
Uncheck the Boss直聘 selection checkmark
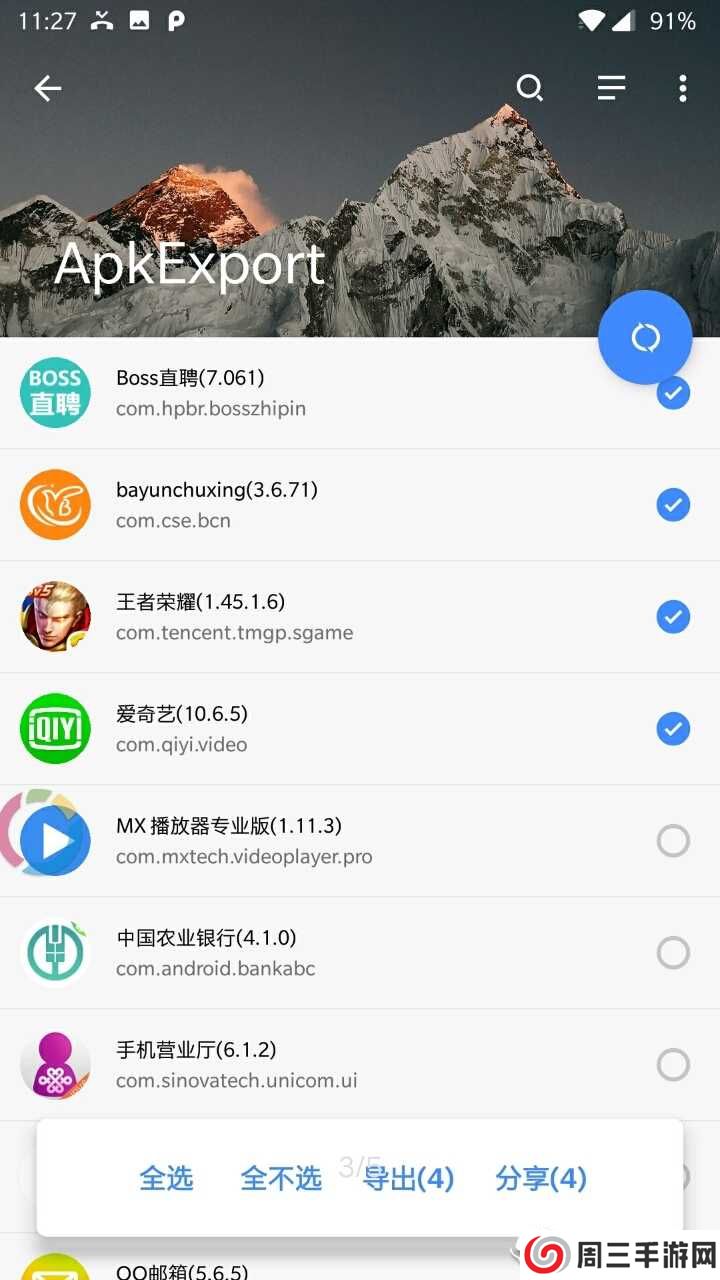click(673, 393)
